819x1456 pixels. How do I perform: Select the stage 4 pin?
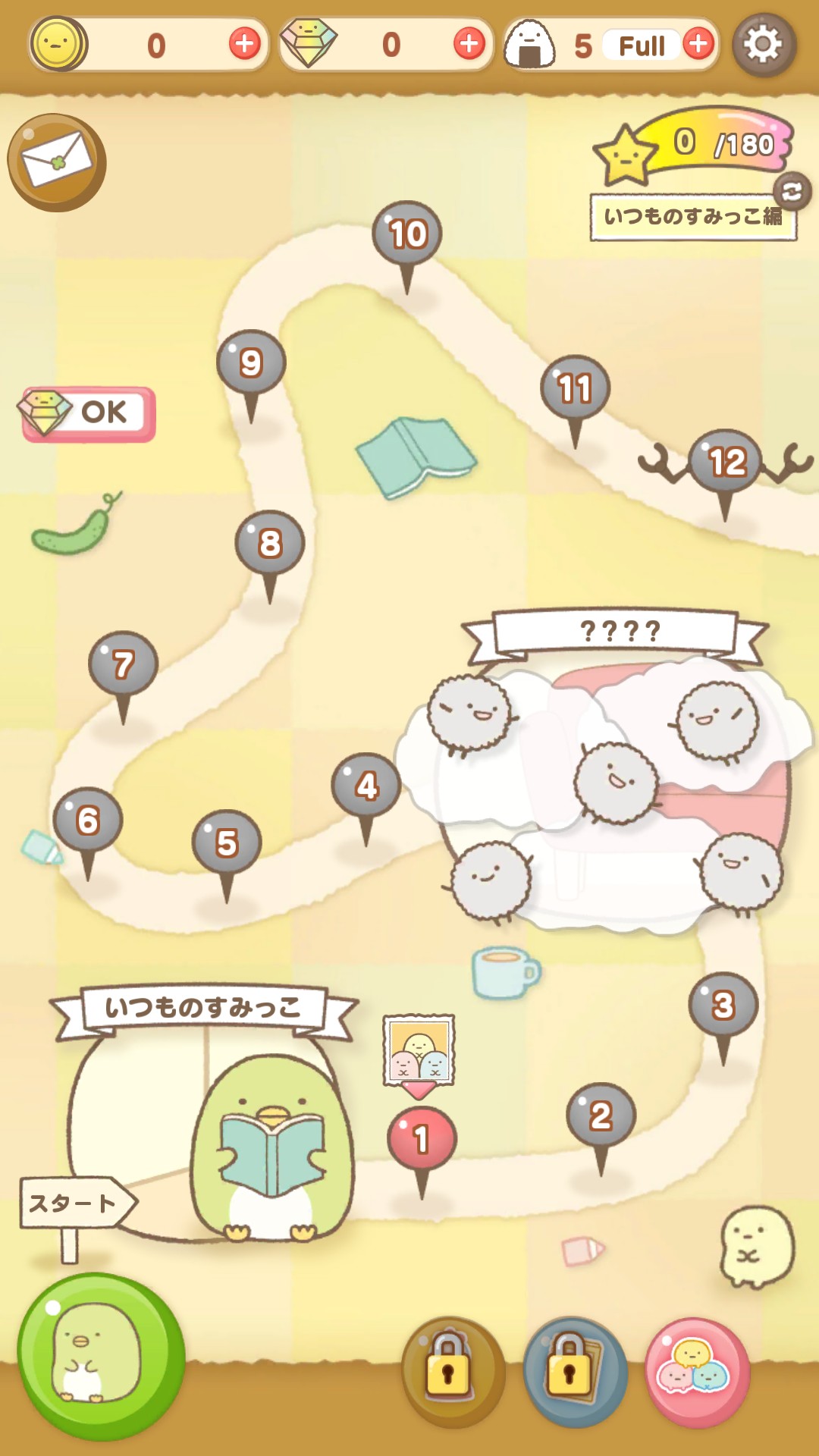point(366,787)
